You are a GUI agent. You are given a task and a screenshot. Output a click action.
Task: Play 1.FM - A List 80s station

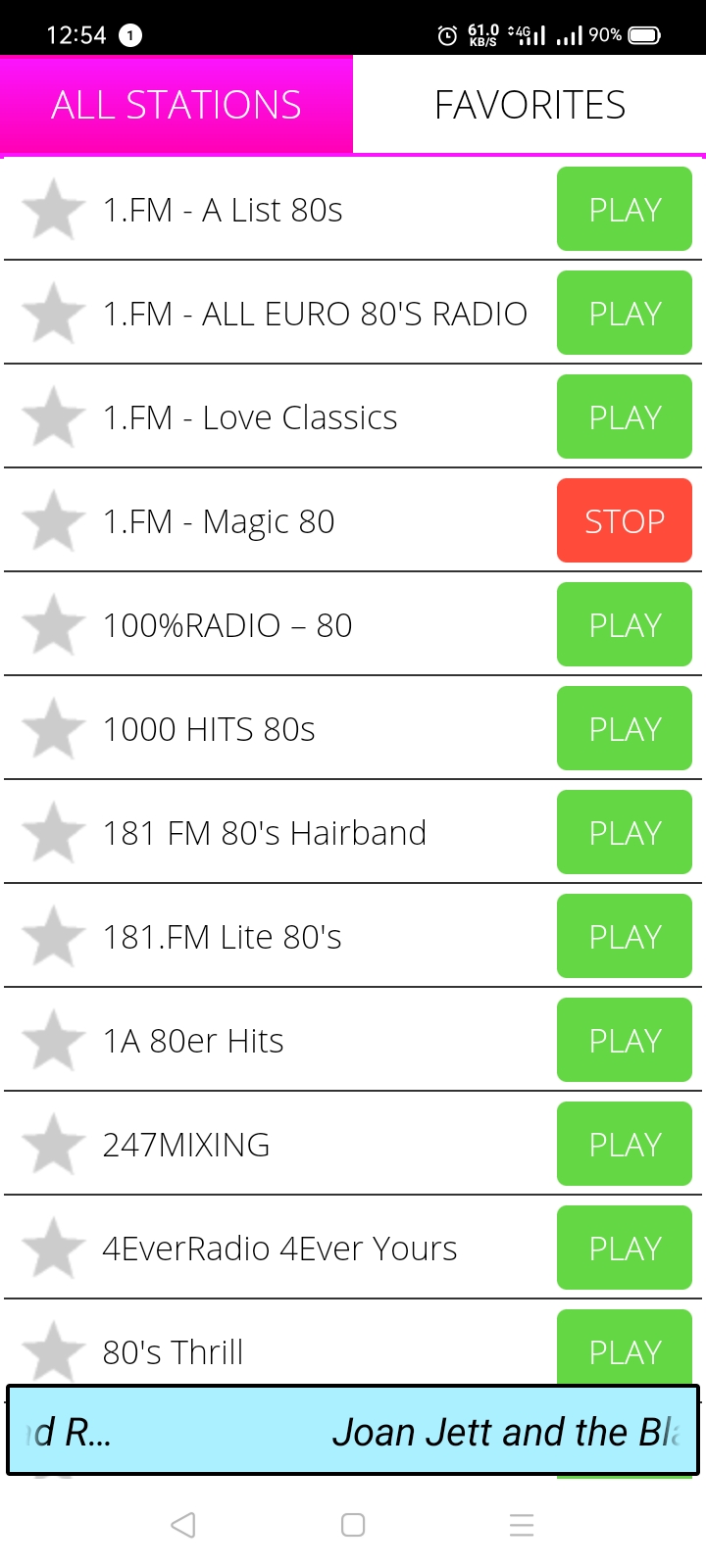(624, 209)
